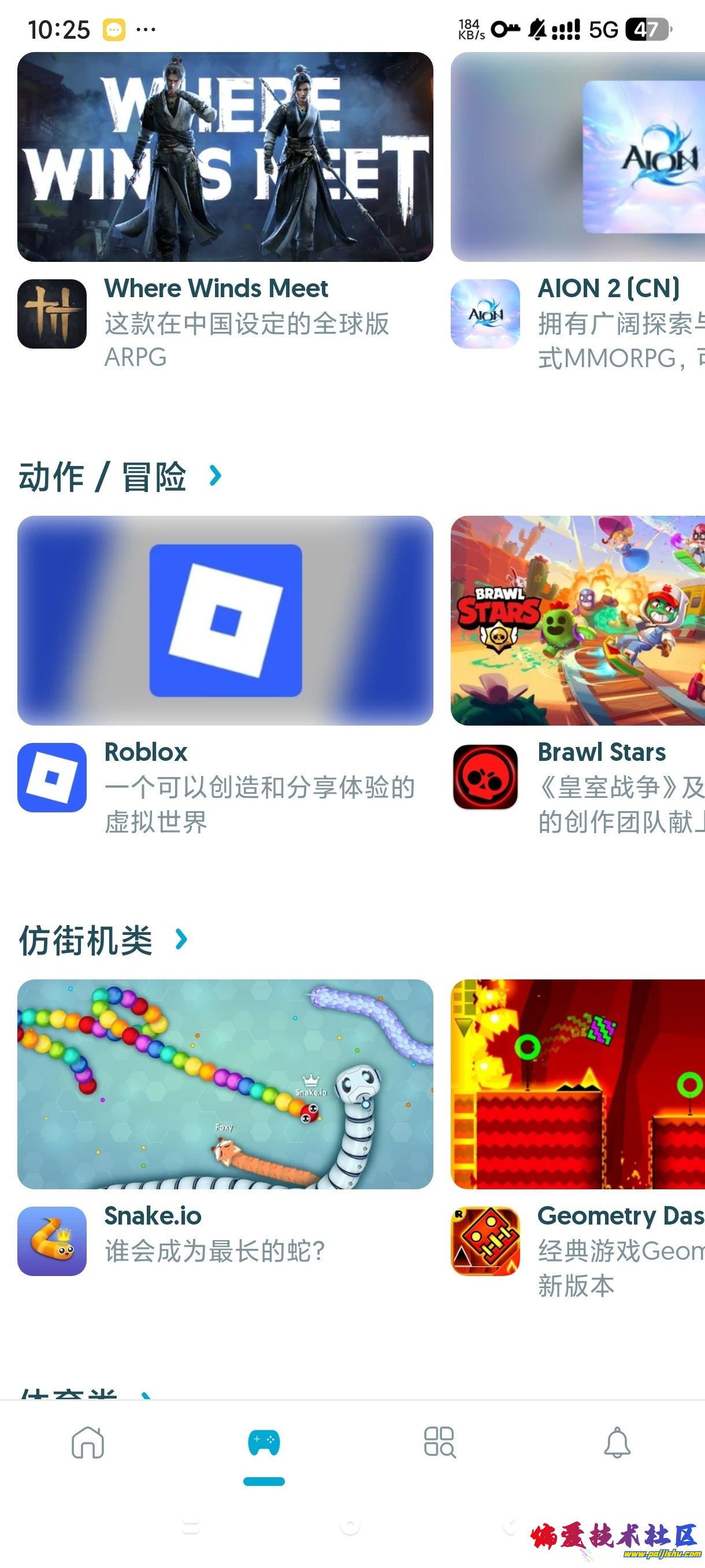705x1568 pixels.
Task: Open the Geometry Dash card
Action: pyautogui.click(x=577, y=1083)
